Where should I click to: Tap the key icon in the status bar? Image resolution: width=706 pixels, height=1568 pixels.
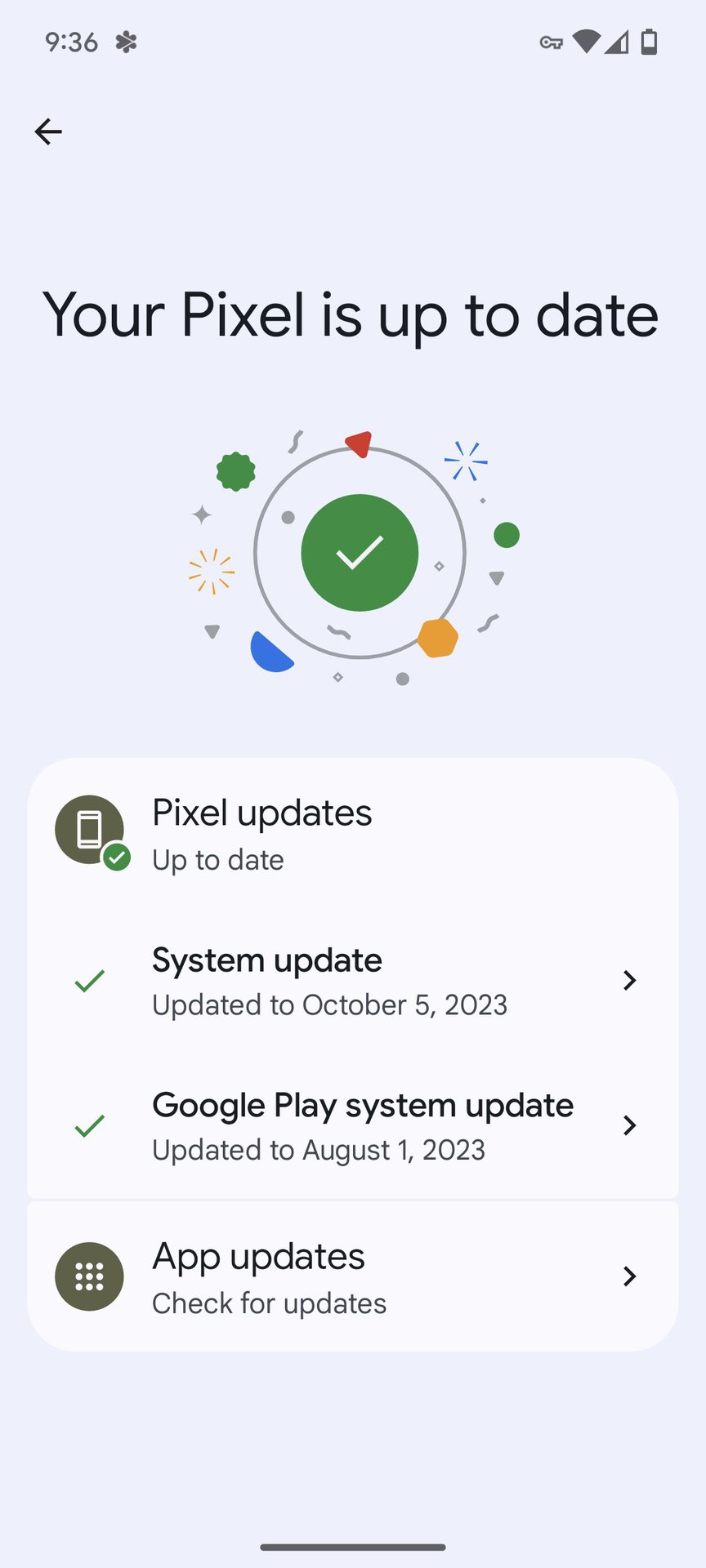point(551,42)
